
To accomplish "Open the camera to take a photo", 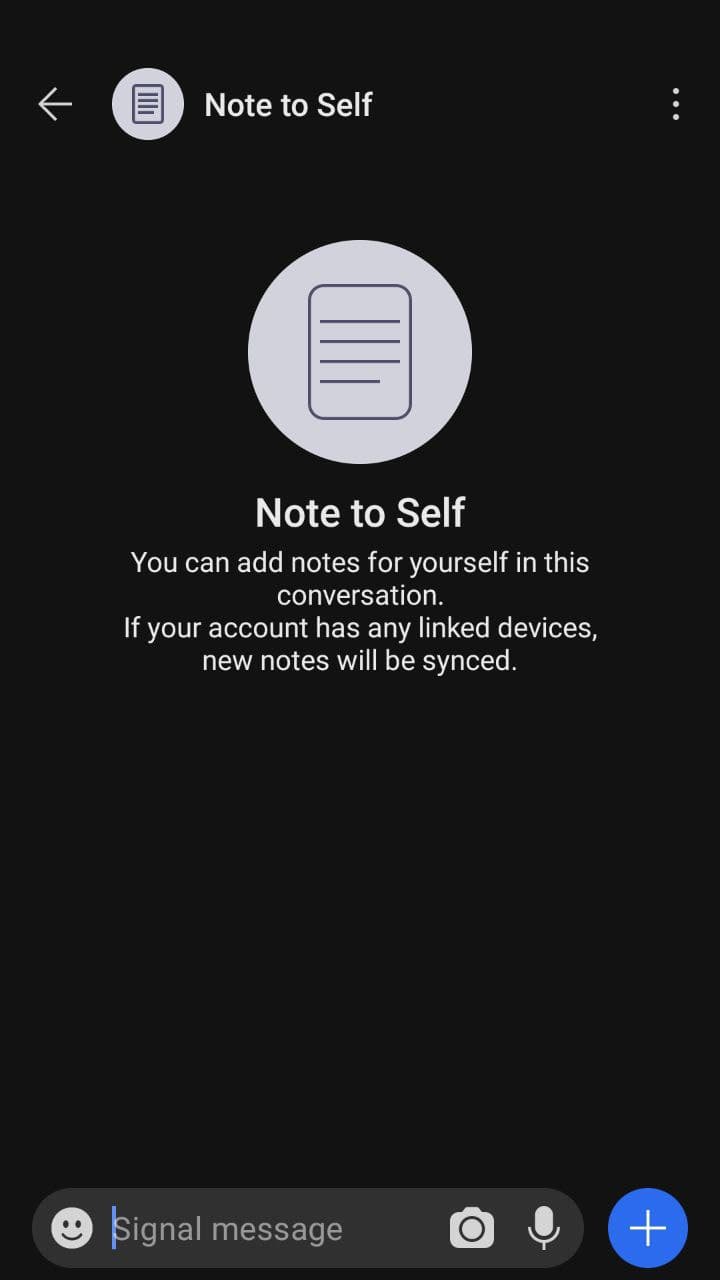I will 472,1228.
